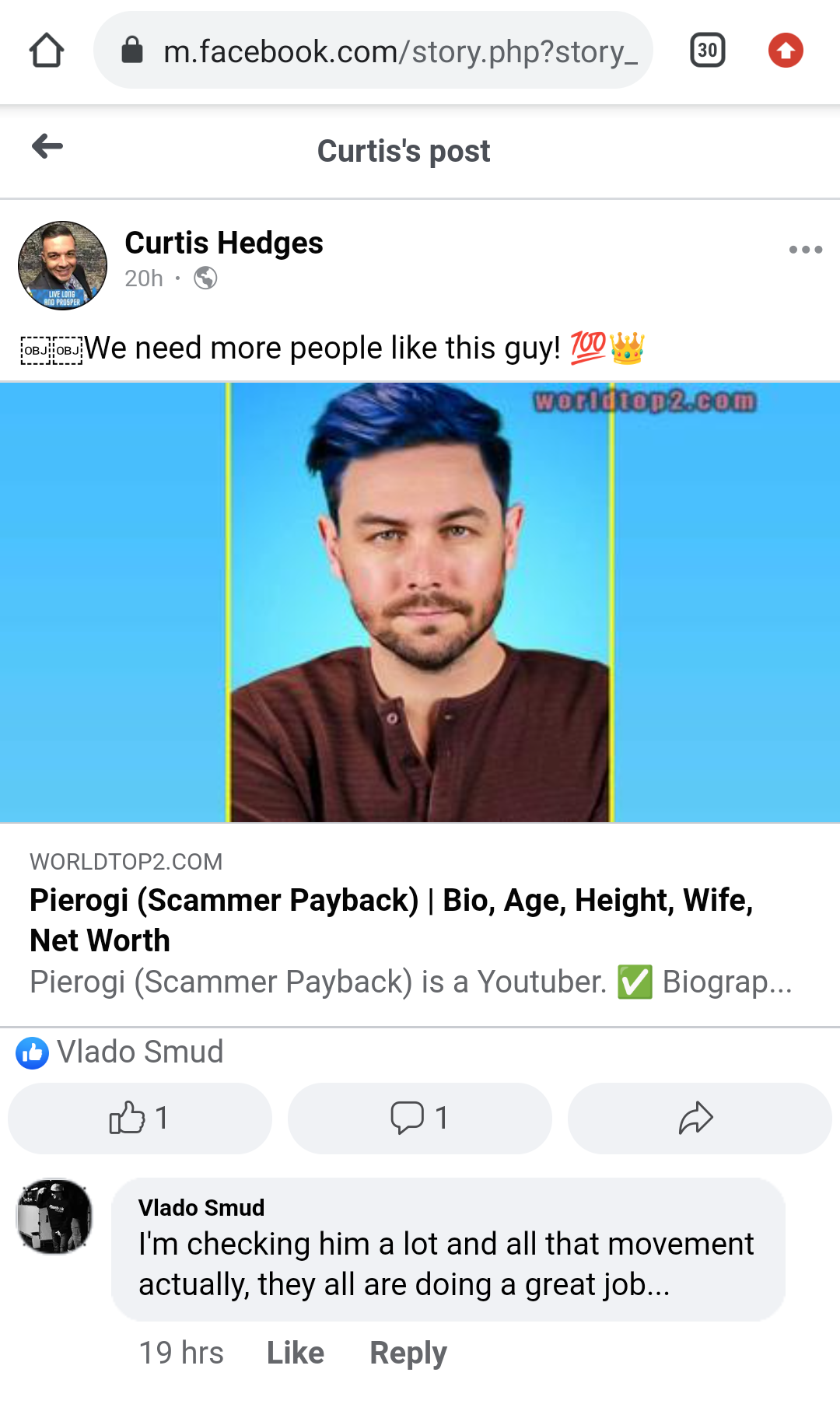Open Curtis Hedges' profile picture

(62, 265)
